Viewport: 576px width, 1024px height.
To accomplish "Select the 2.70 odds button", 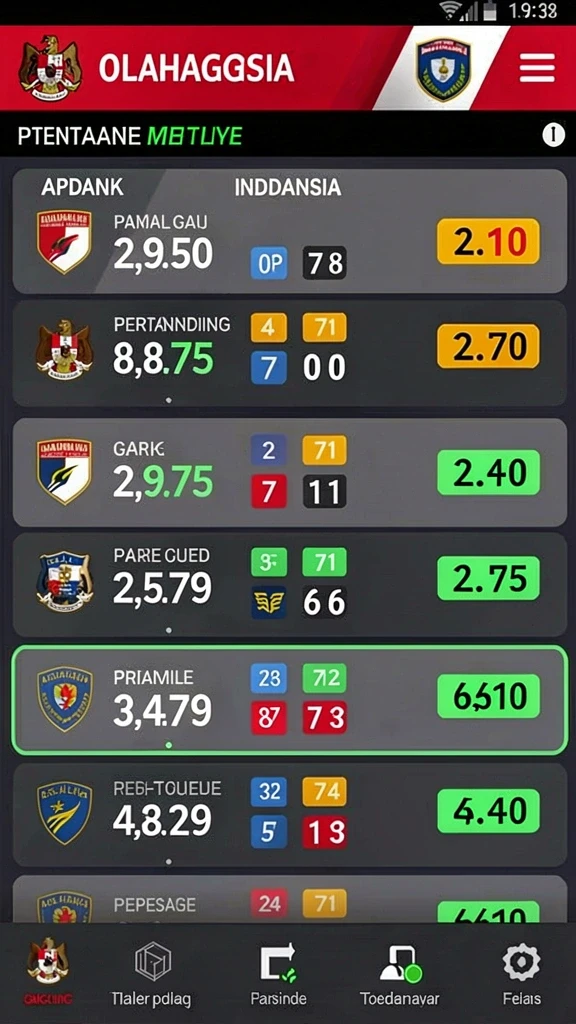I will (488, 346).
